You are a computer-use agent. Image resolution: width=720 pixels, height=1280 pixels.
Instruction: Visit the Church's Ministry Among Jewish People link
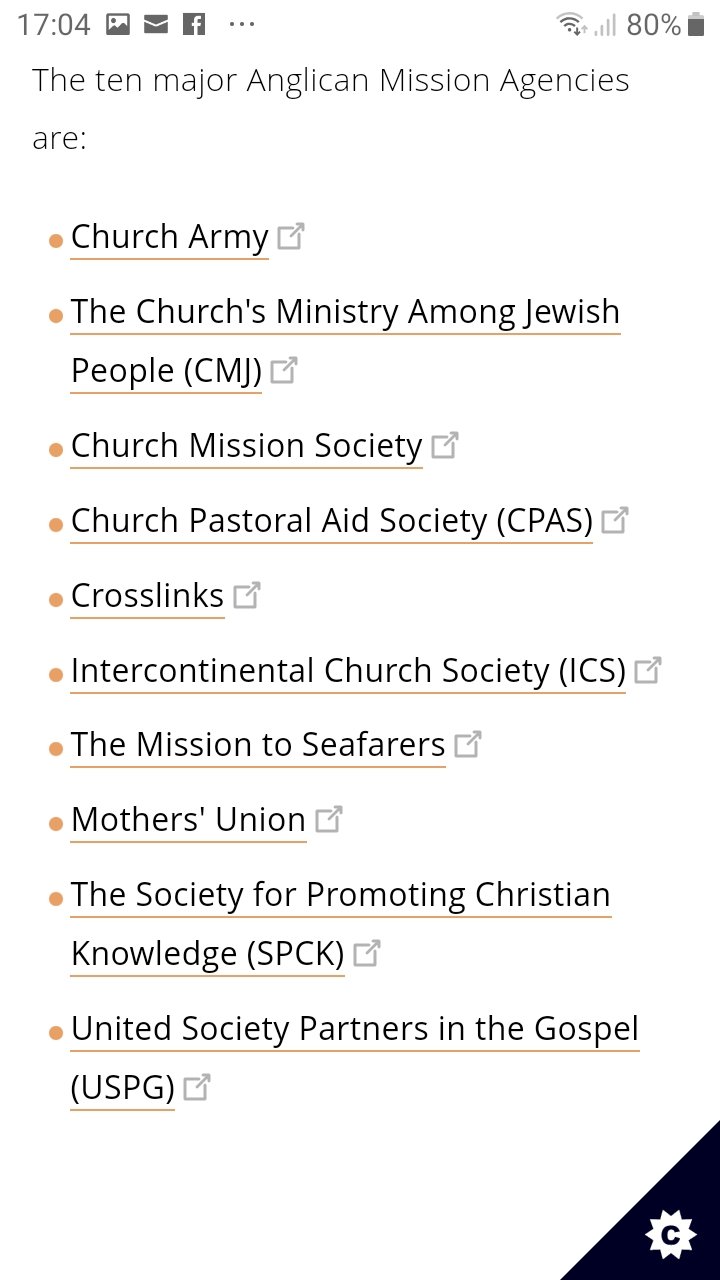click(345, 341)
